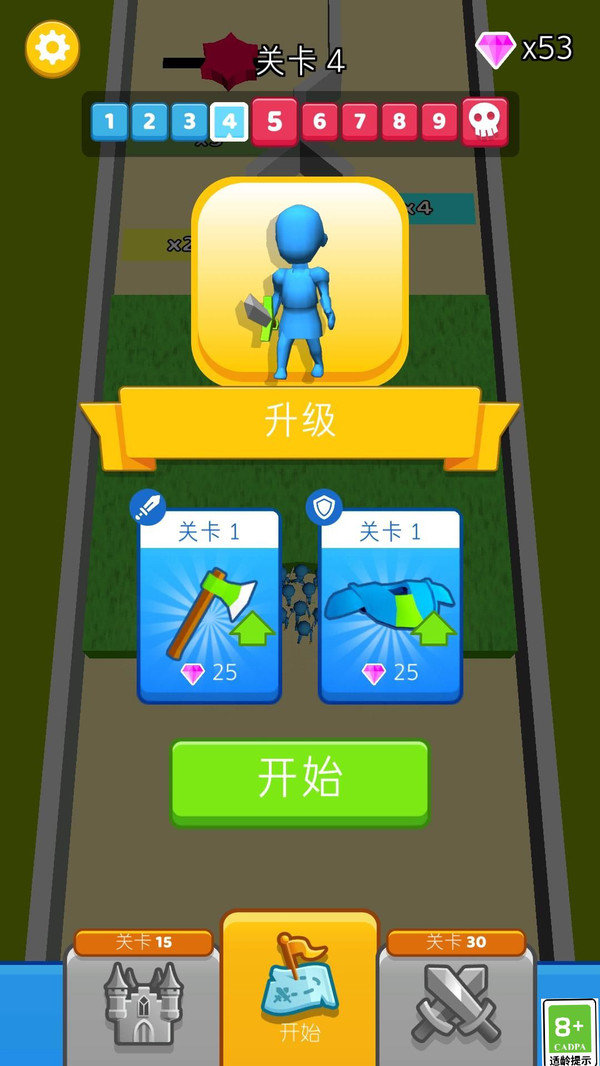
Task: Switch to the crossed swords tab
Action: (456, 1000)
